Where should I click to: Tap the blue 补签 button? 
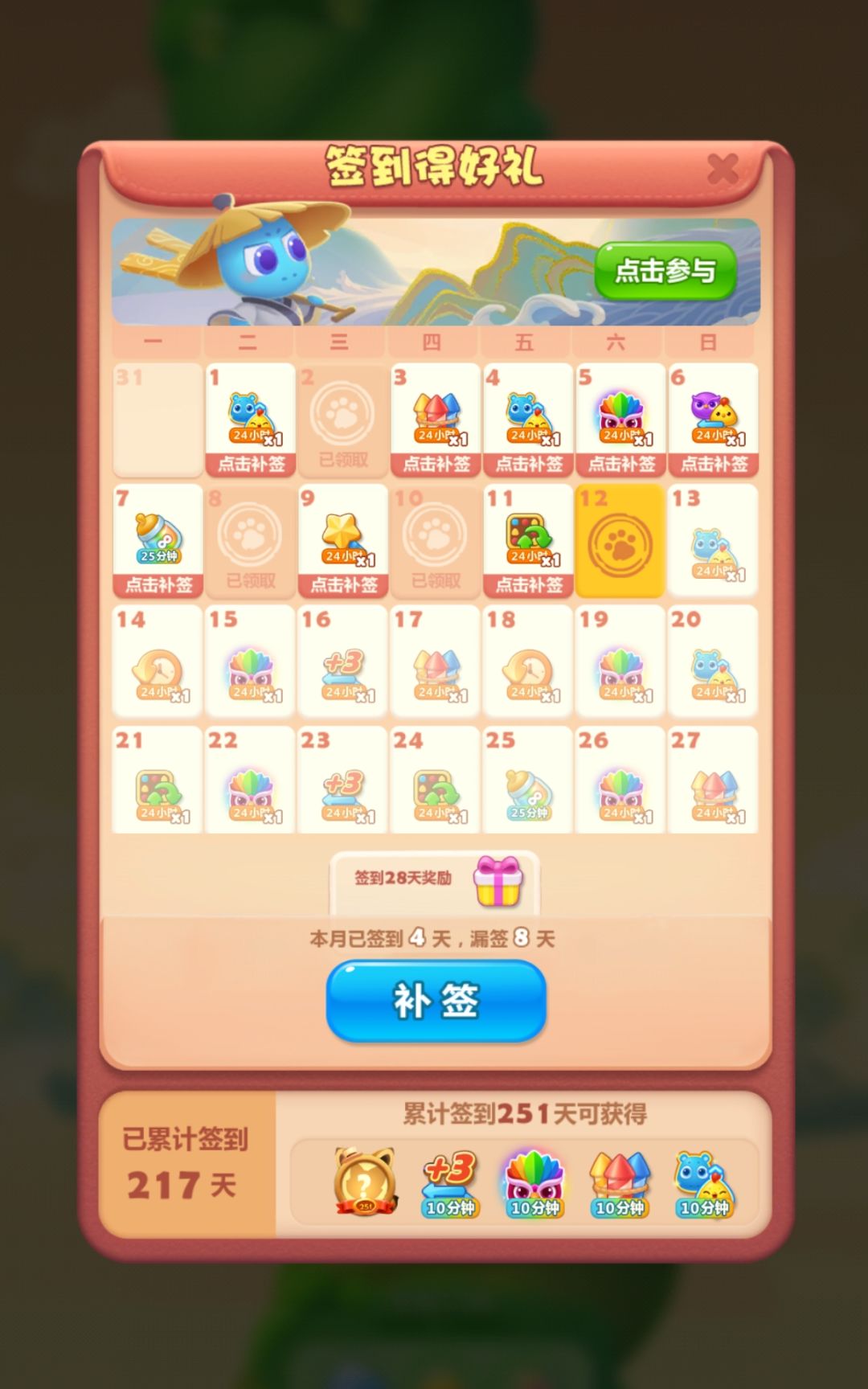(x=436, y=1001)
